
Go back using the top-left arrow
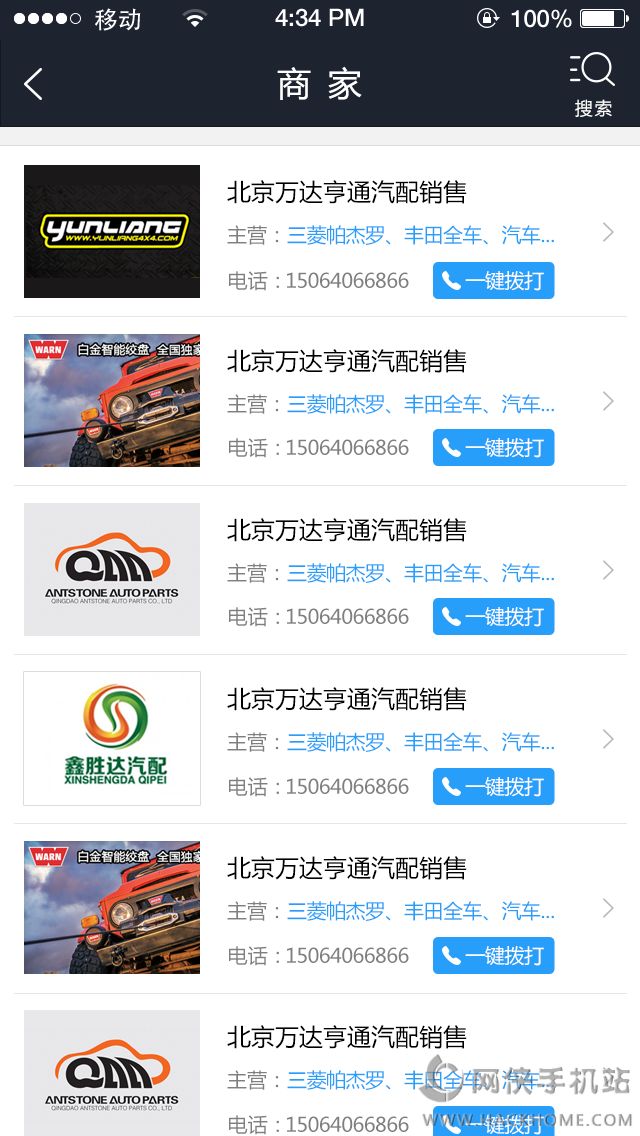(33, 84)
